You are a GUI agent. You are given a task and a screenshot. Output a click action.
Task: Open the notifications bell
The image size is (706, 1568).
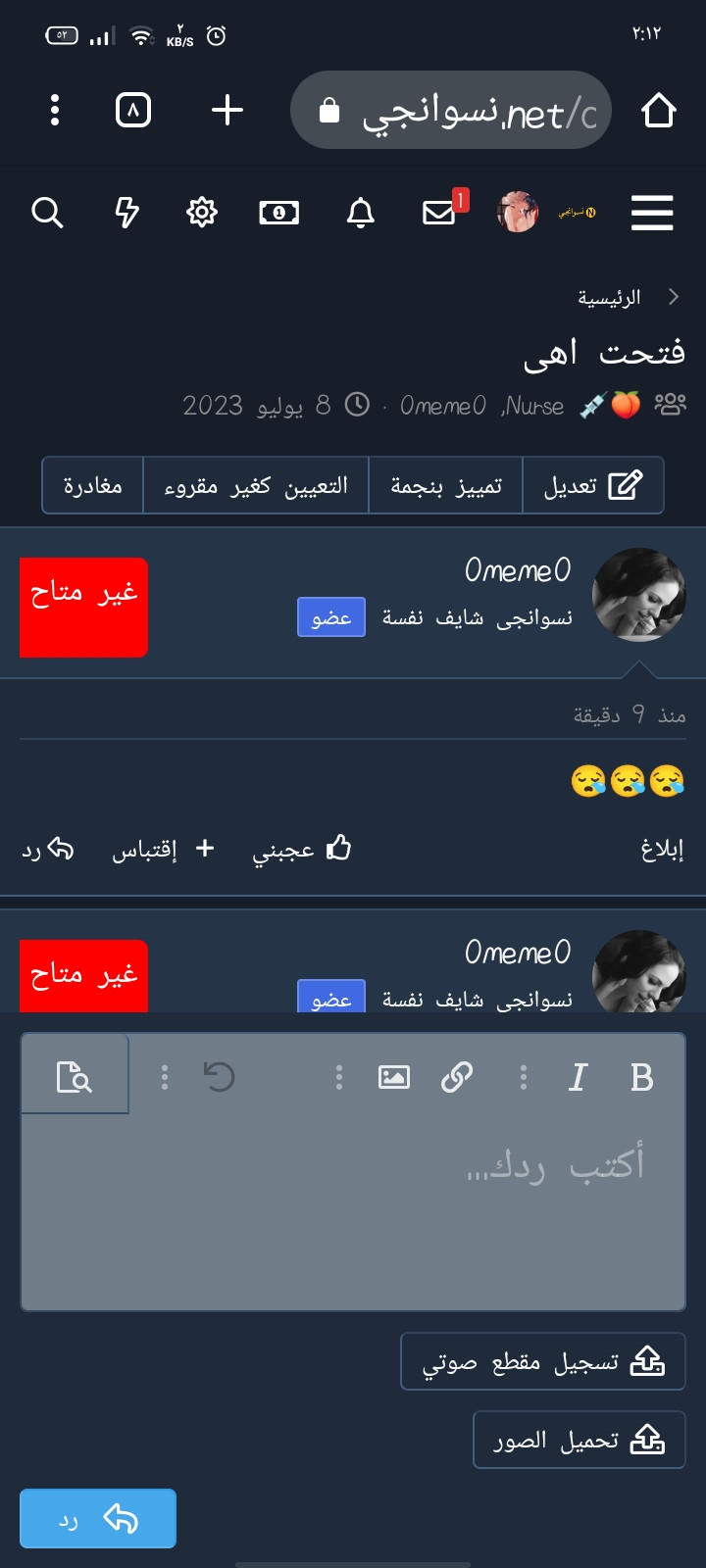pyautogui.click(x=361, y=212)
